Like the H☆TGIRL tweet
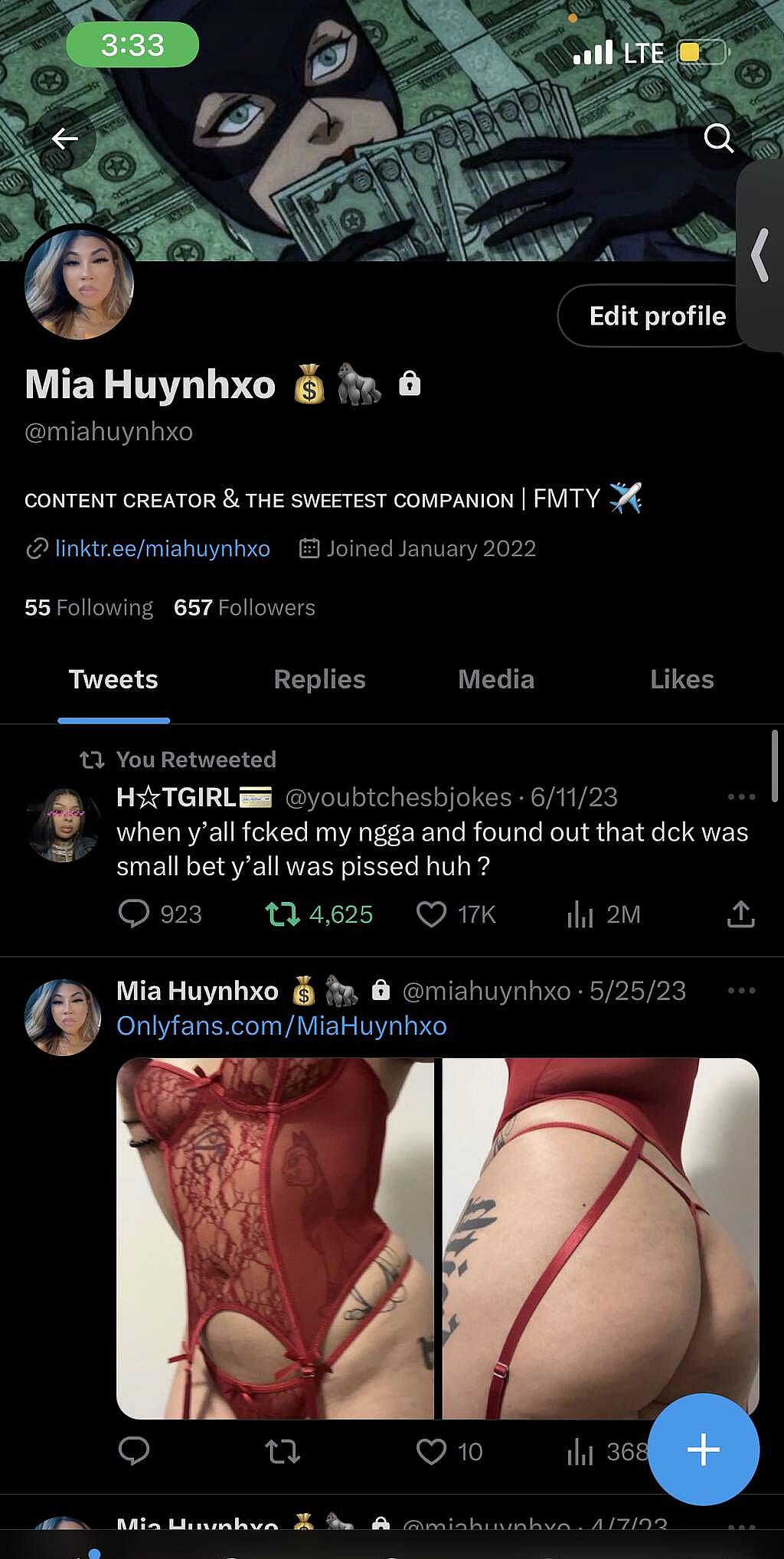 coord(431,914)
